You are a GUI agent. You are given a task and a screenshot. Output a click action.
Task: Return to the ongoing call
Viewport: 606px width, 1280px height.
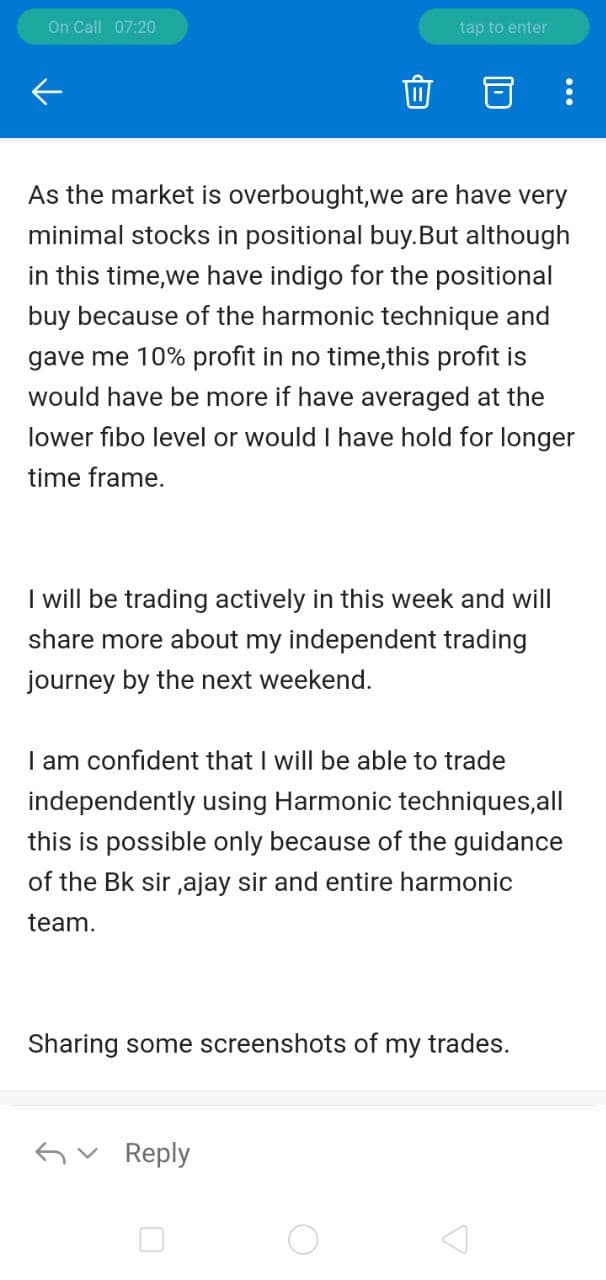102,27
